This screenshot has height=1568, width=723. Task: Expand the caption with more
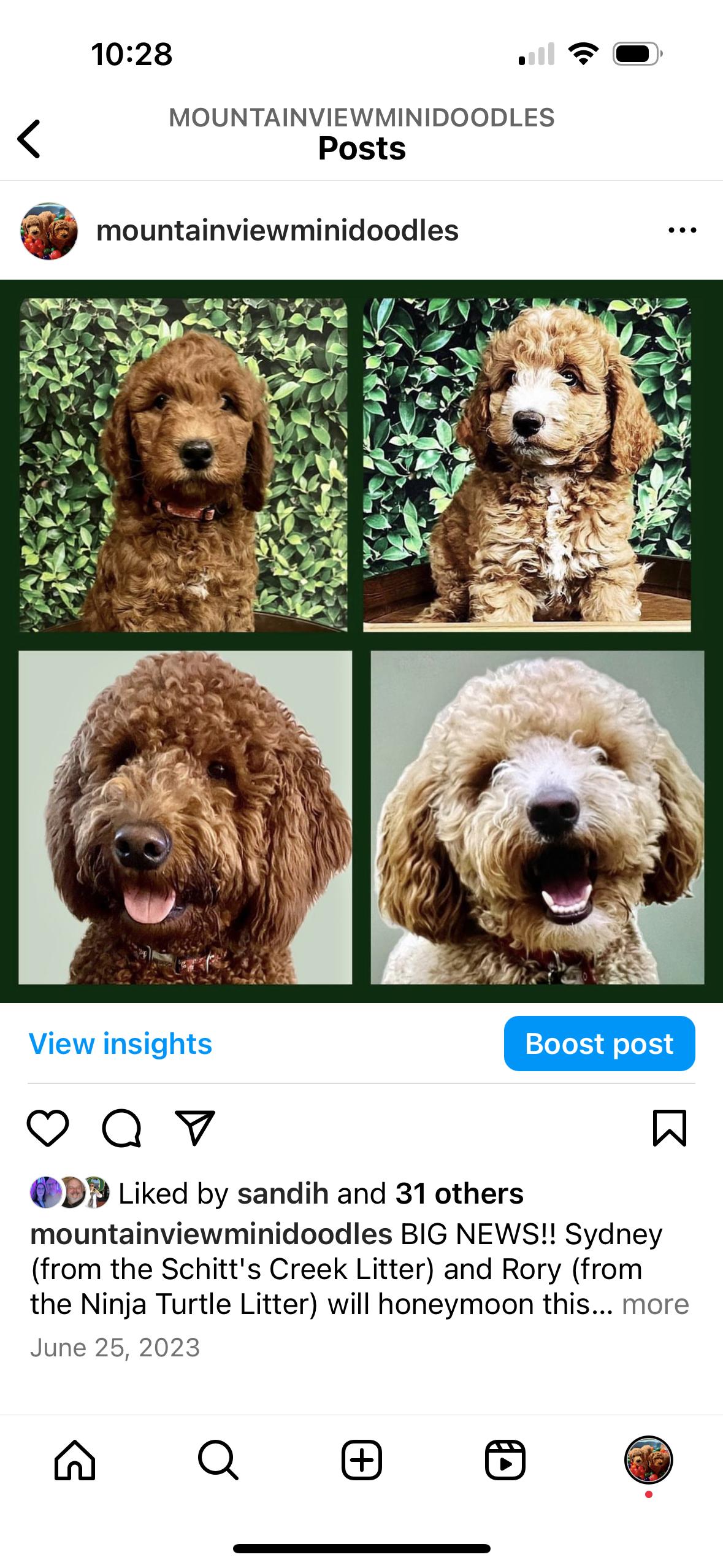point(655,1304)
